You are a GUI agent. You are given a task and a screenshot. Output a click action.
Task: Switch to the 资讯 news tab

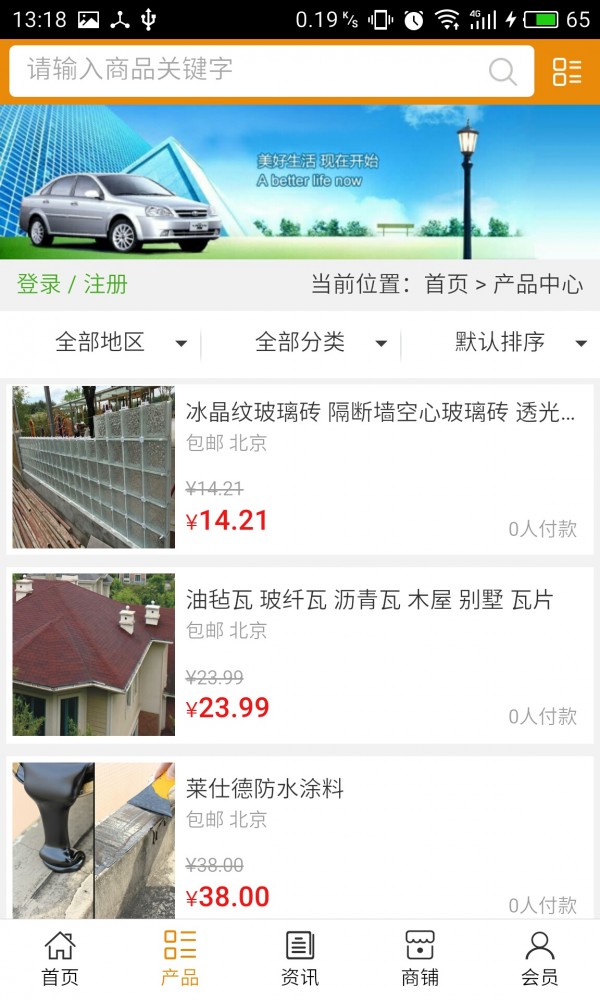pos(300,958)
